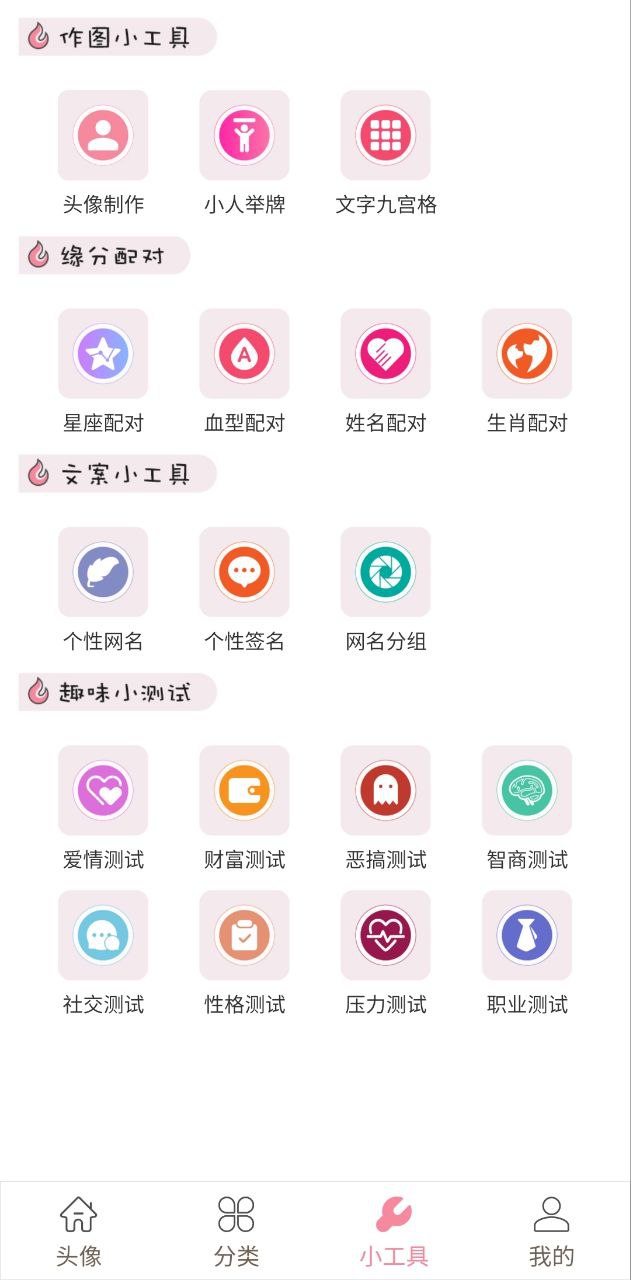Open the 个性签名 signature tool
631x1280 pixels.
(244, 572)
